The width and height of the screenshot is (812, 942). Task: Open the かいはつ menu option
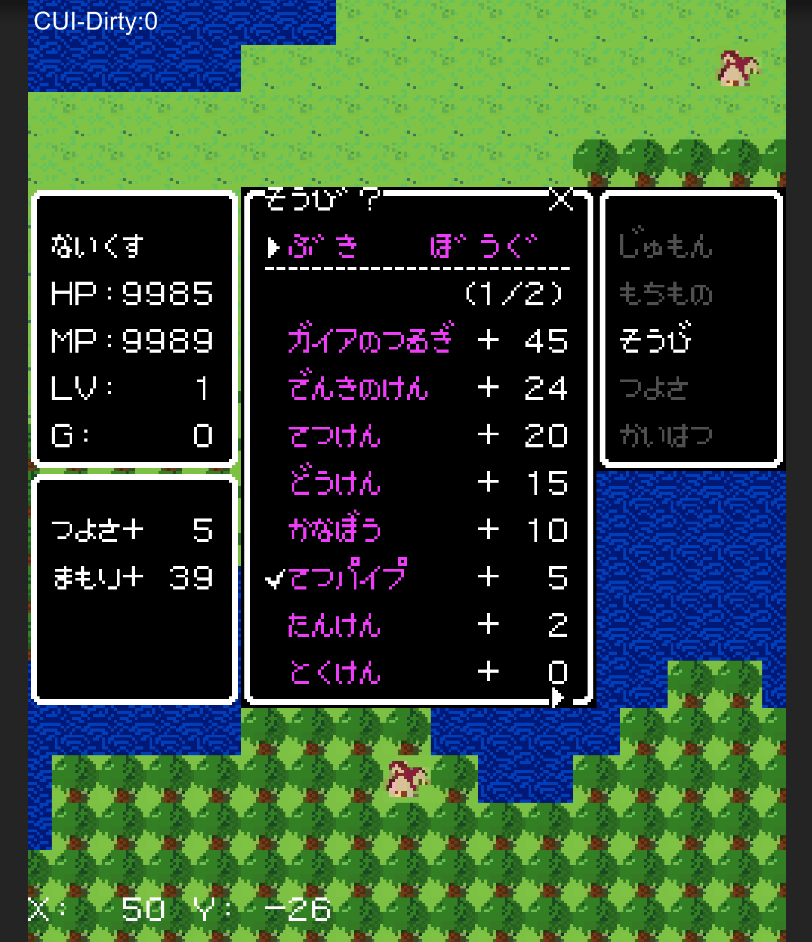point(665,436)
